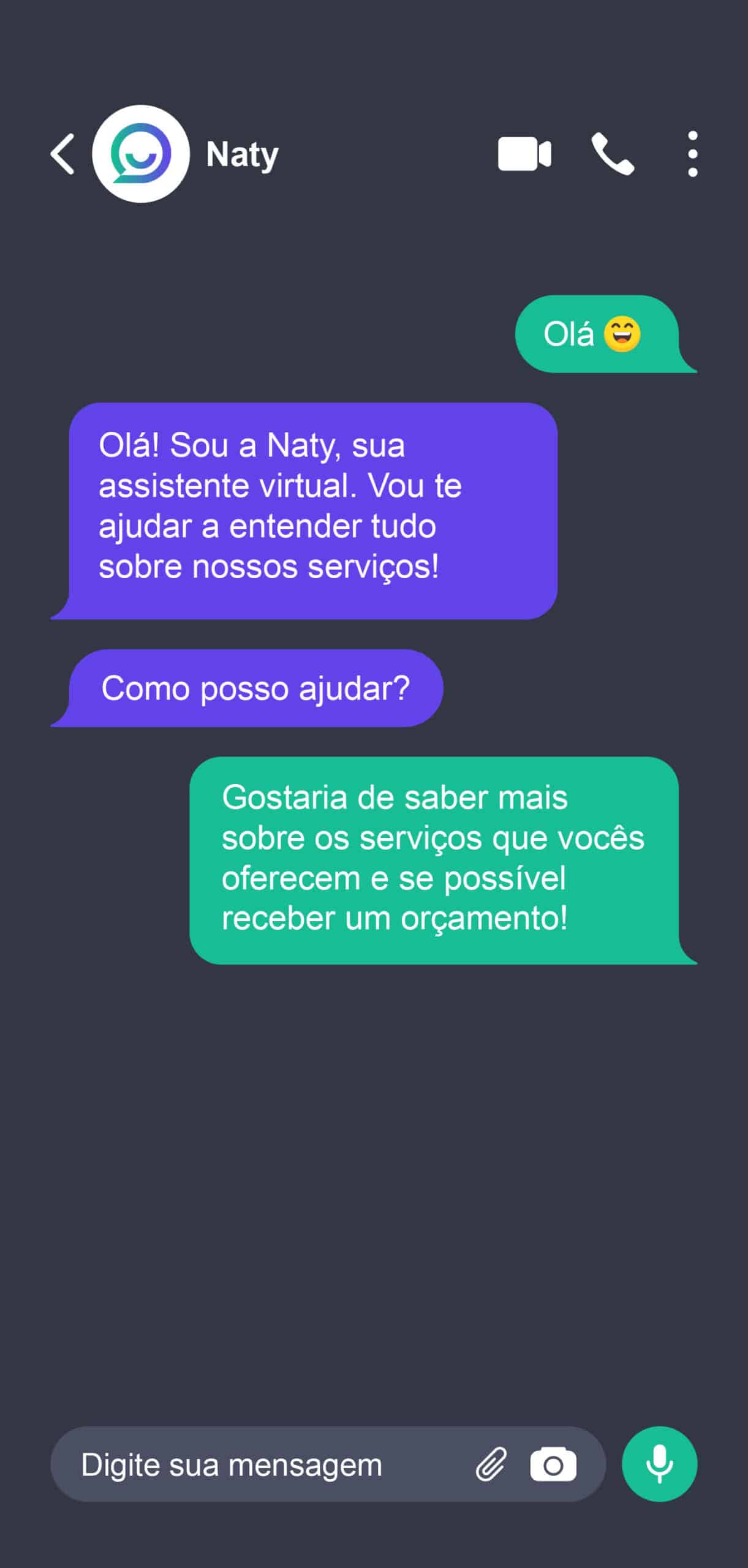Open the three-dot overflow menu
748x1568 pixels.
click(692, 154)
